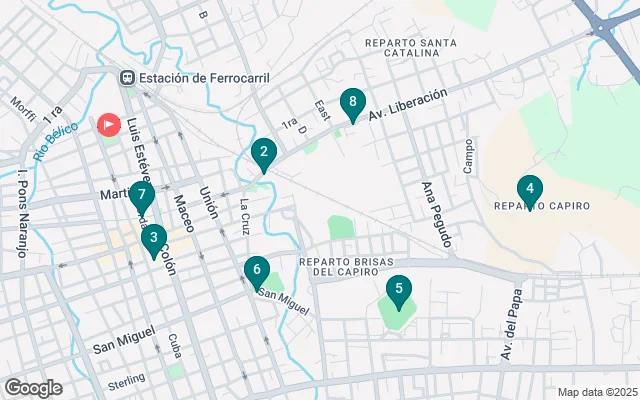Open map marker number 7
The image size is (640, 400).
click(142, 196)
